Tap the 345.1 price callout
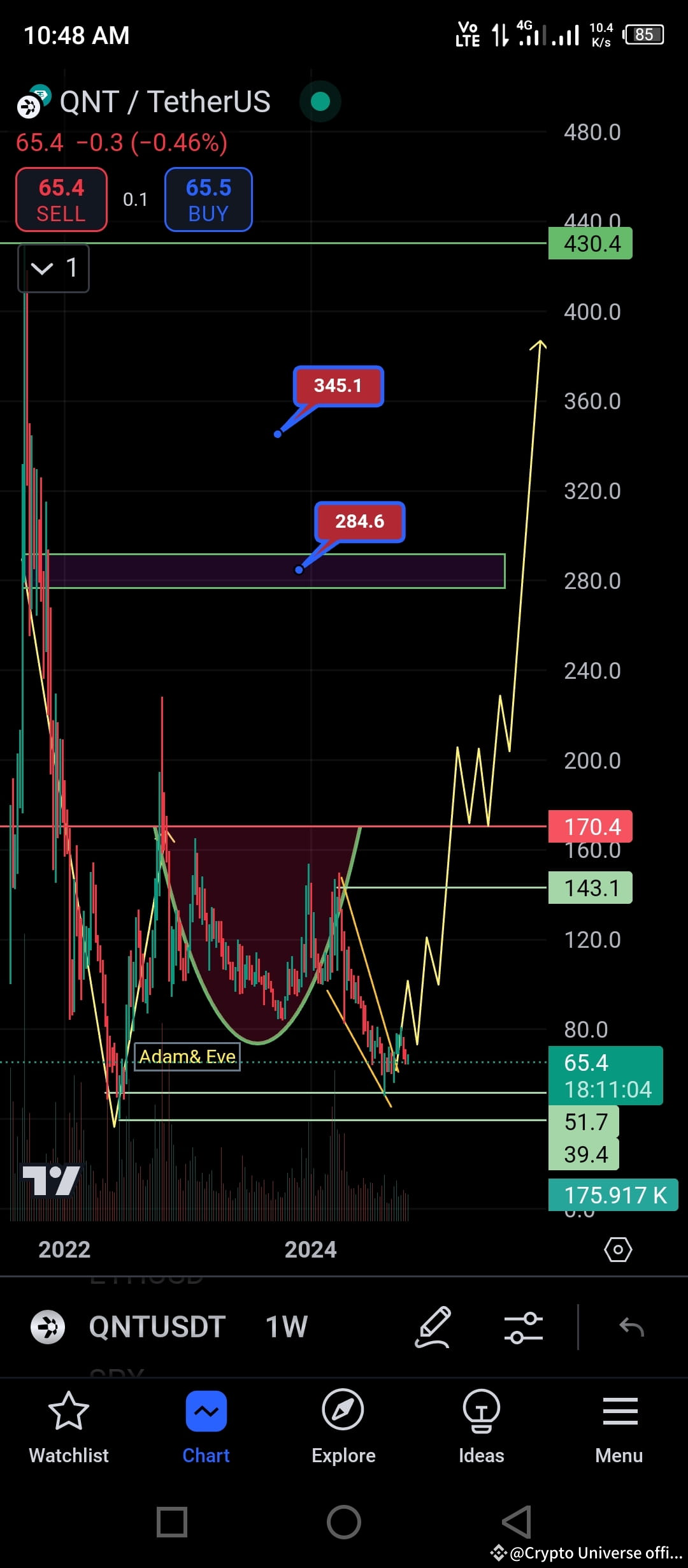The width and height of the screenshot is (688, 1568). click(x=338, y=386)
